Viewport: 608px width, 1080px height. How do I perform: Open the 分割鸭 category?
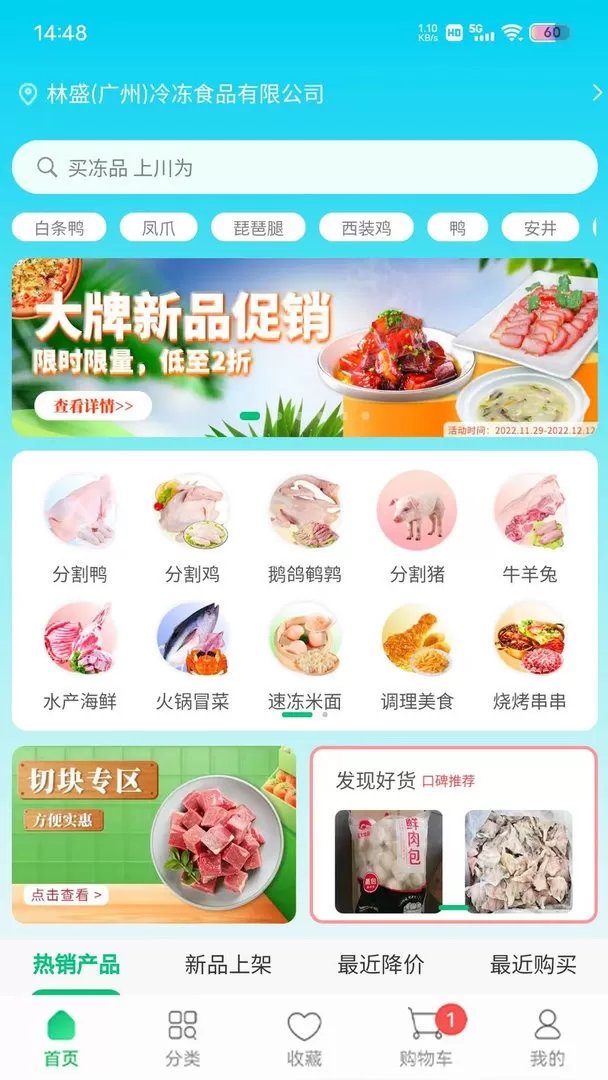pos(80,528)
